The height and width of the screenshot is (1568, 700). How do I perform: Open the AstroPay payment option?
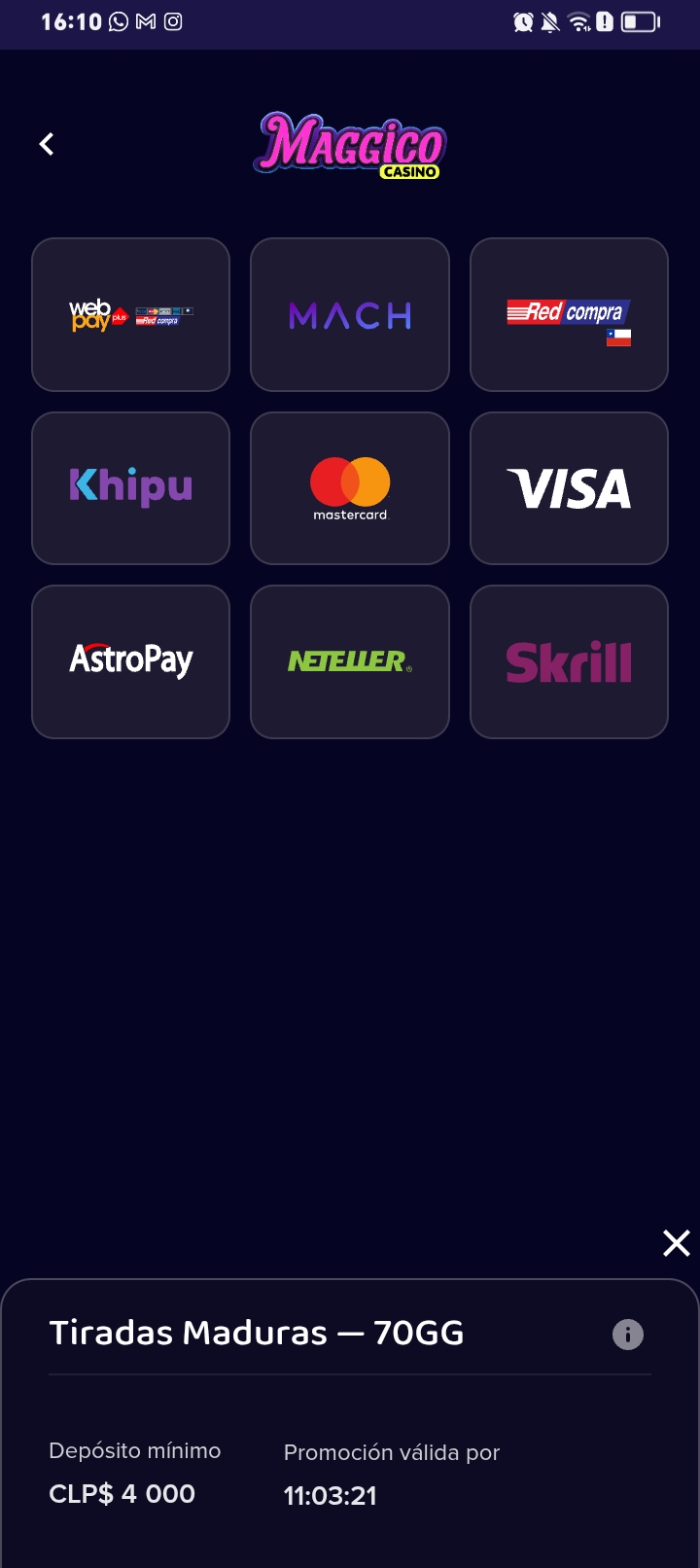click(131, 661)
